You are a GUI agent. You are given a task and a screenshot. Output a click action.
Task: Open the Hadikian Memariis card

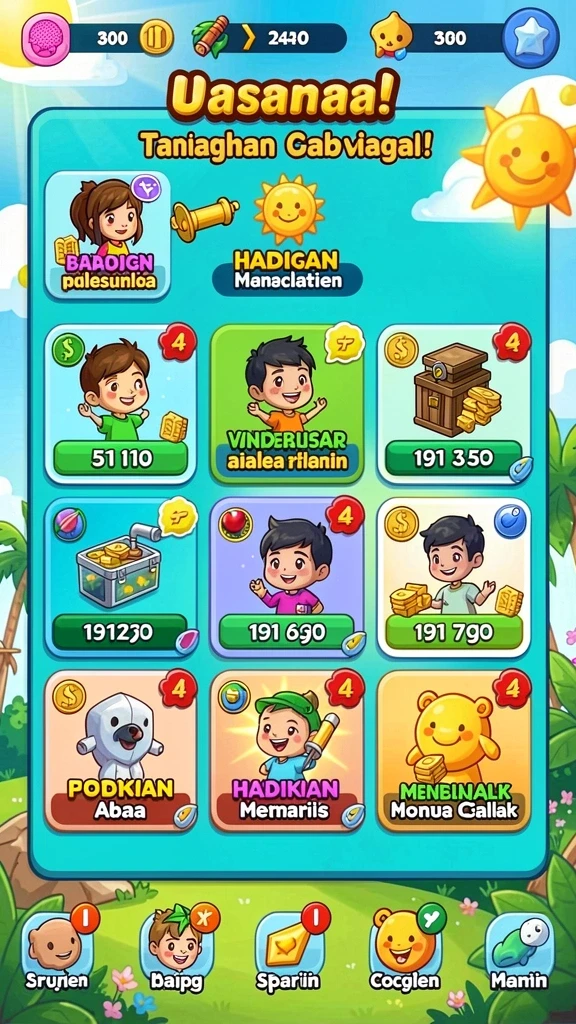[287, 750]
